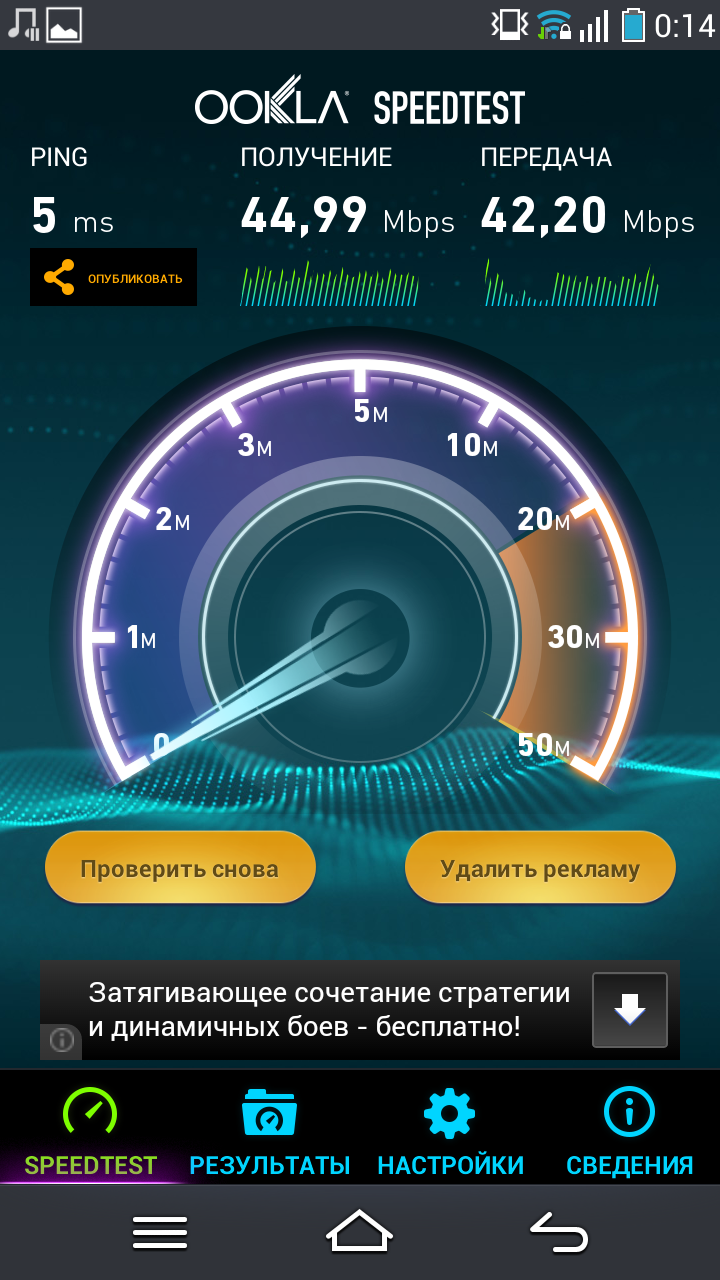The width and height of the screenshot is (720, 1280).
Task: Tap the Опубликовать share button
Action: point(113,277)
